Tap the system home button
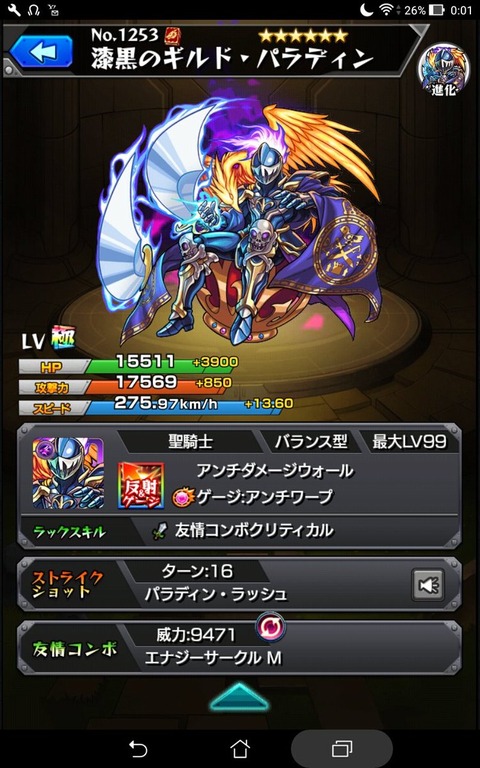 click(240, 748)
